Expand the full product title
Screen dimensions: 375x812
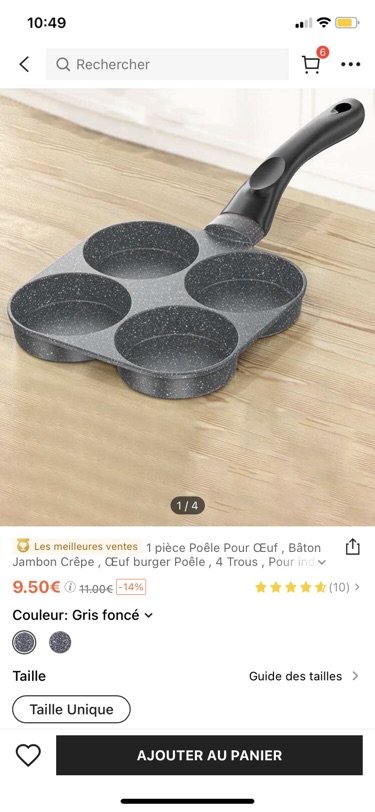(322, 562)
